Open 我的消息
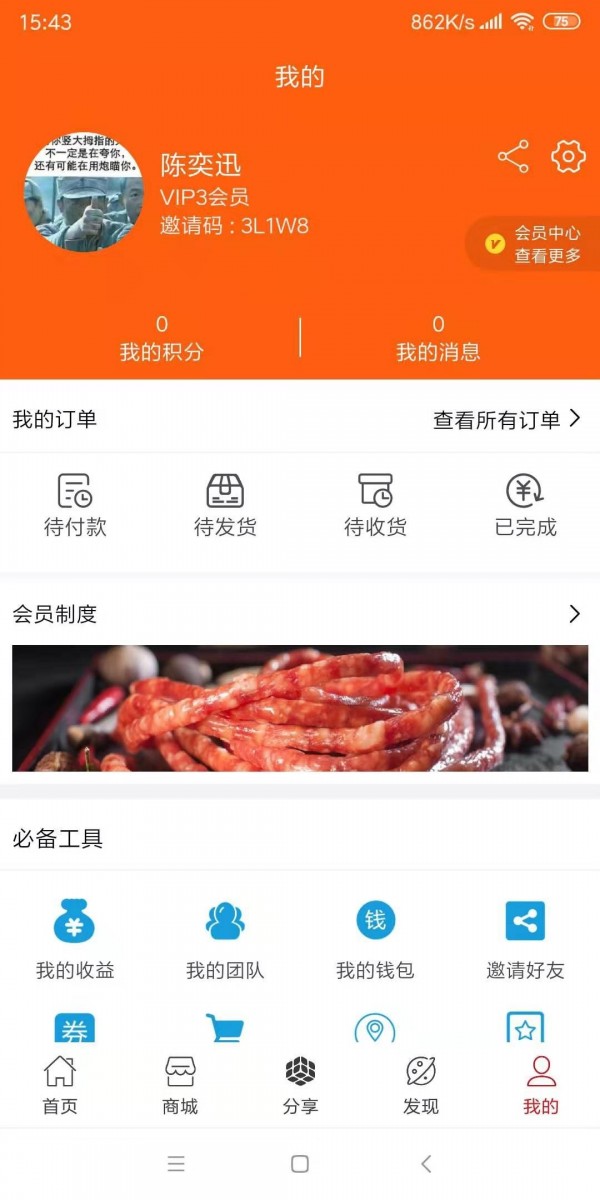 tap(438, 339)
